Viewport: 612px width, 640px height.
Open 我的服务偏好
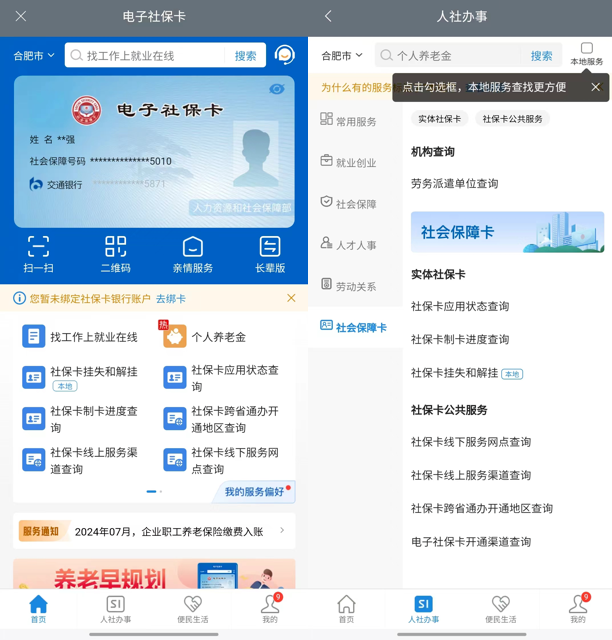pos(255,492)
